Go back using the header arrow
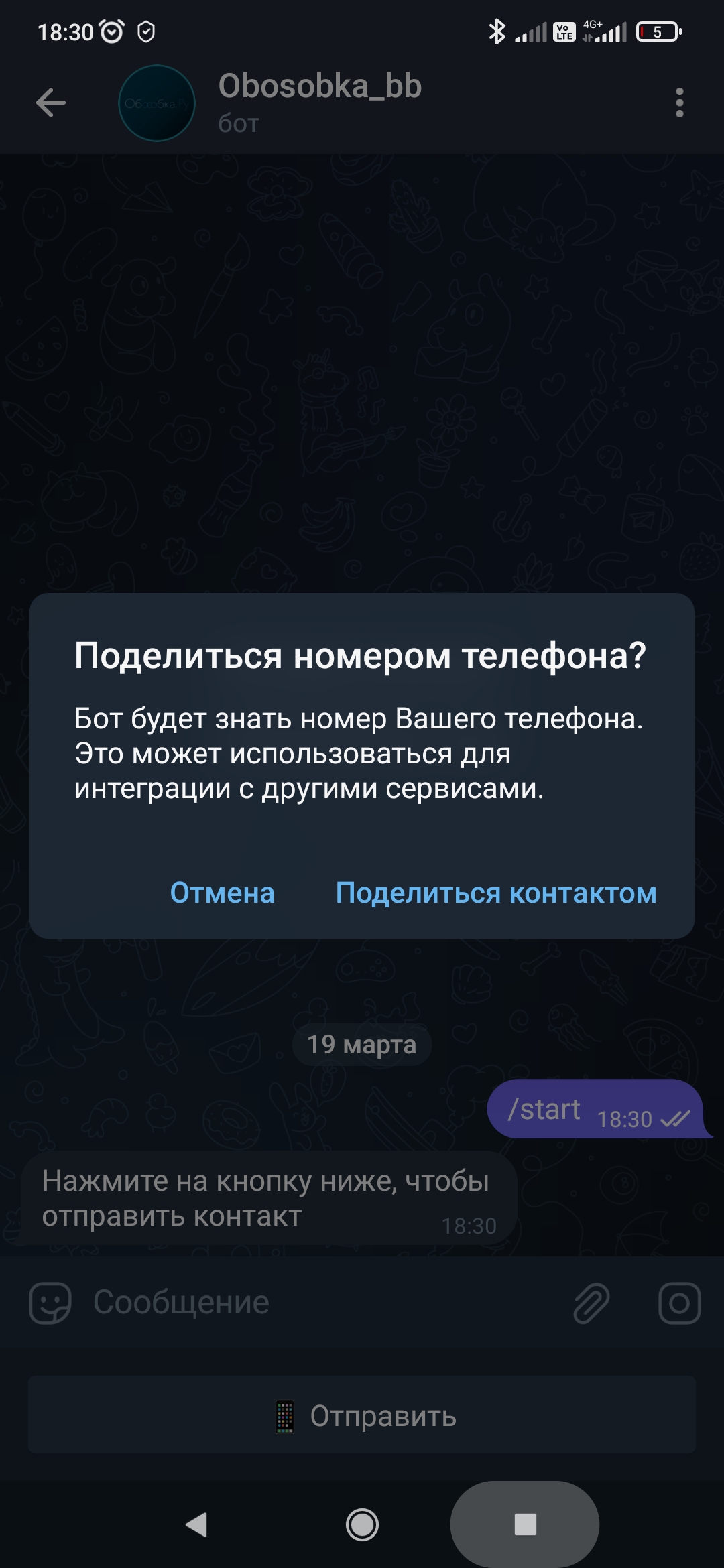The image size is (724, 1568). tap(51, 103)
